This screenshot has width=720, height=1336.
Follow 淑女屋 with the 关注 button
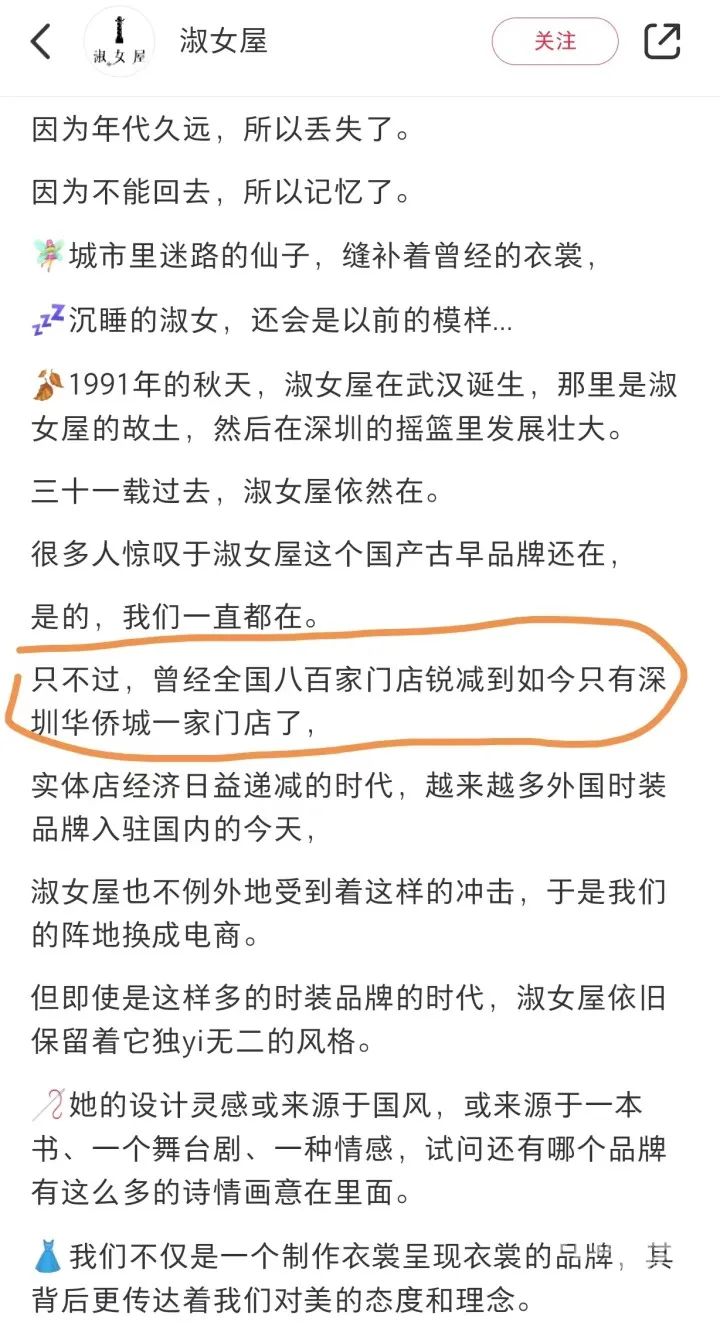coord(555,42)
